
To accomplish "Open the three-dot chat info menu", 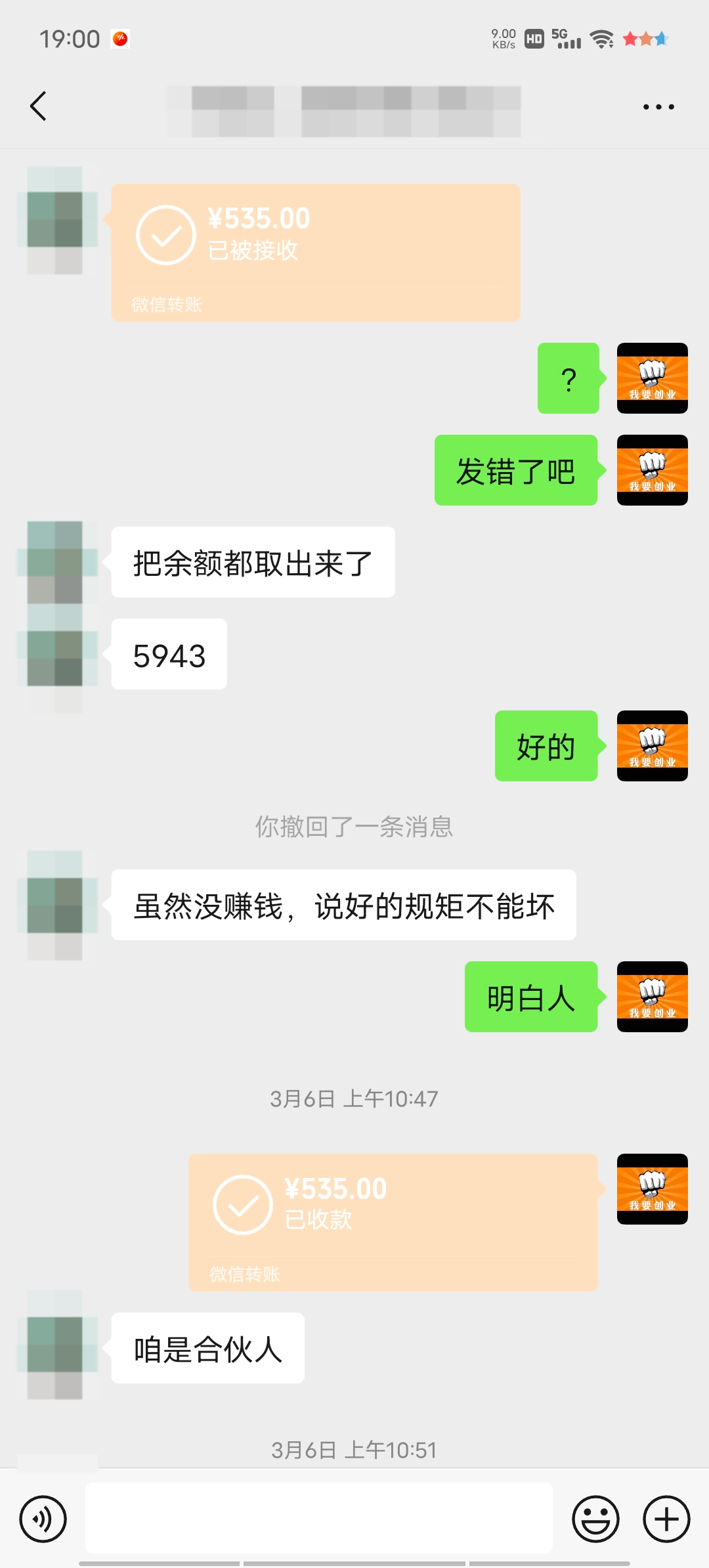I will [658, 106].
